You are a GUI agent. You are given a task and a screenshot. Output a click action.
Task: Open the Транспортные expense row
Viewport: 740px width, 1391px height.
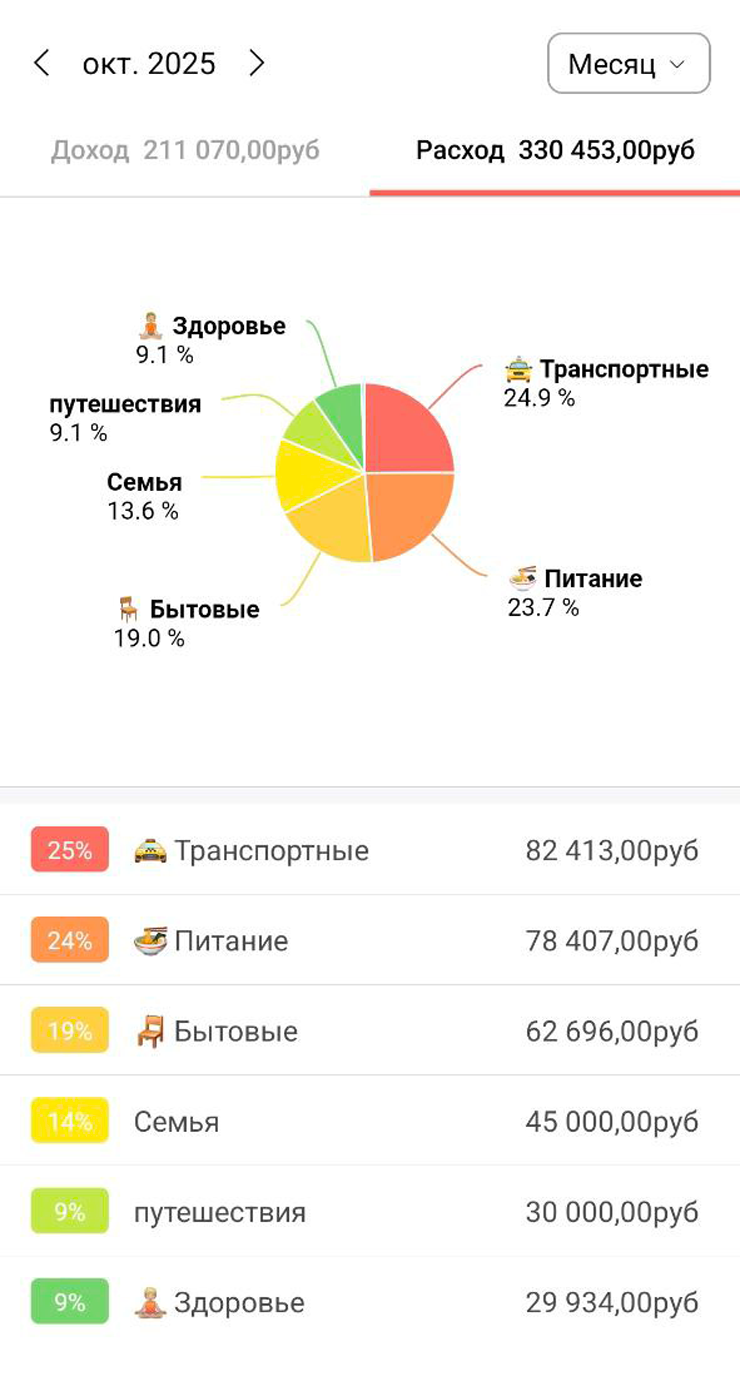(x=370, y=850)
